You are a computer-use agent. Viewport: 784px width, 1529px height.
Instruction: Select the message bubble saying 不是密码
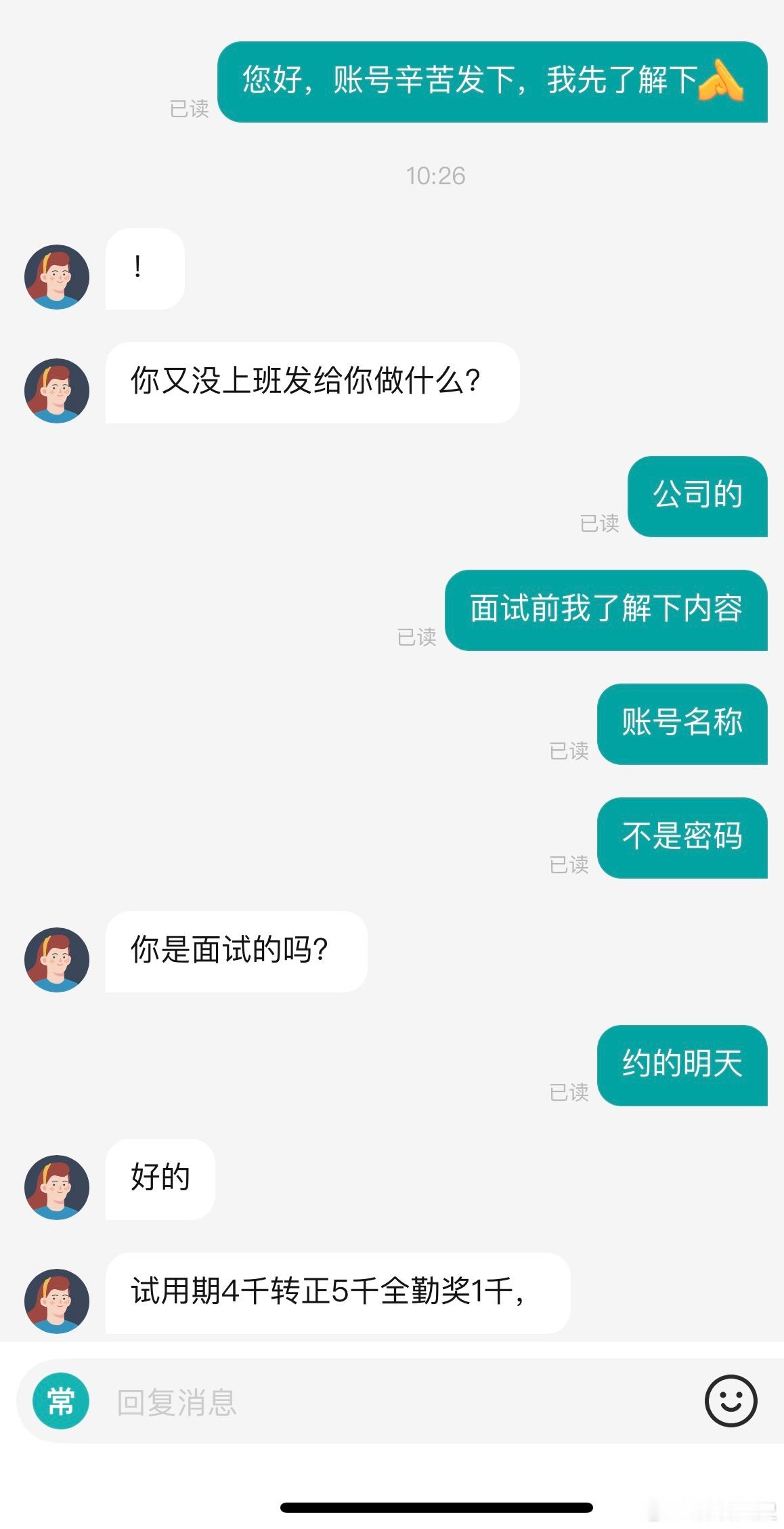[681, 837]
